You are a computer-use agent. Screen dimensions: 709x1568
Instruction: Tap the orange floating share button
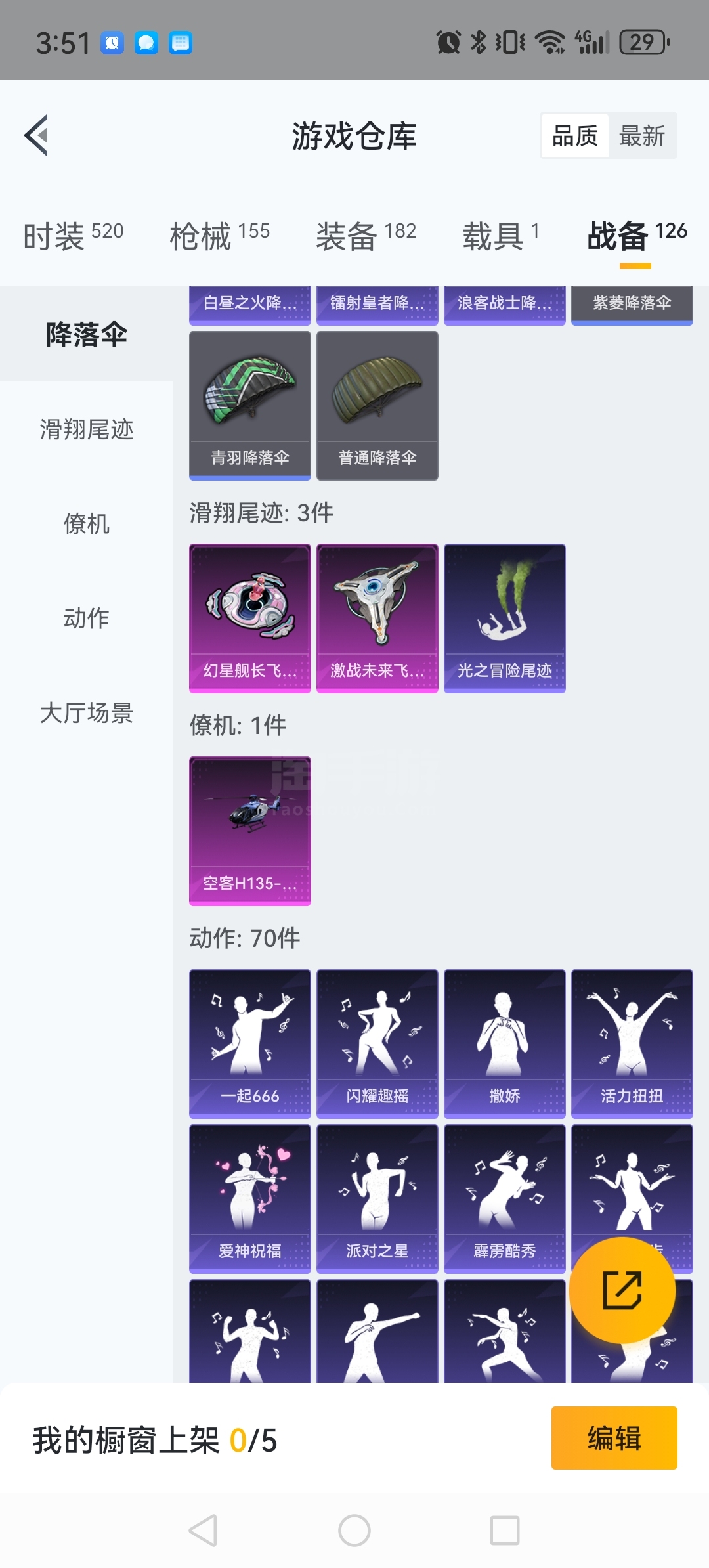622,1290
